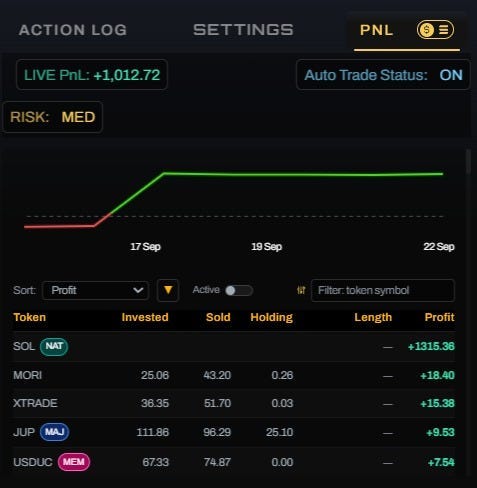The image size is (477, 488).
Task: Select the USDUC token row
Action: [x=234, y=462]
